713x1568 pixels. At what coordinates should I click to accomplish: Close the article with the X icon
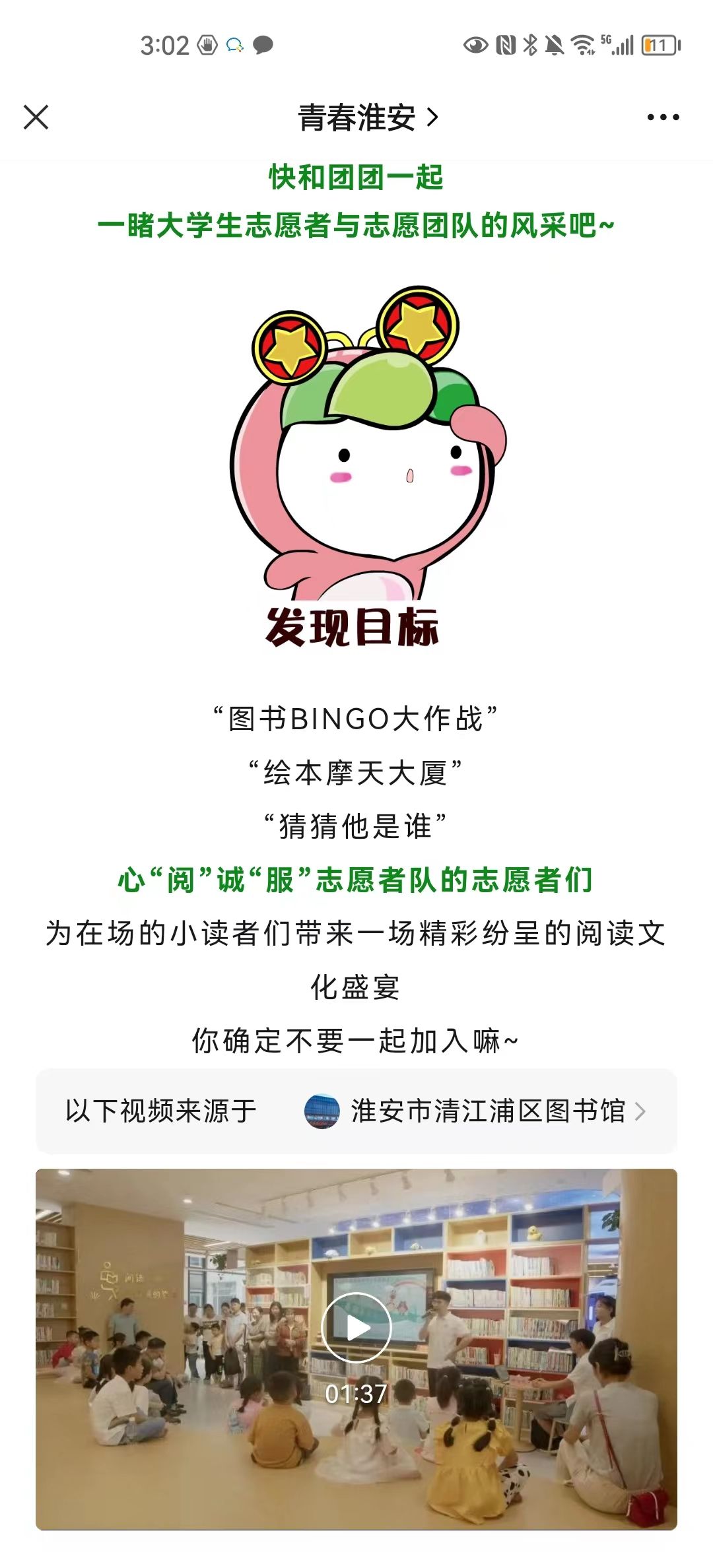(x=36, y=117)
